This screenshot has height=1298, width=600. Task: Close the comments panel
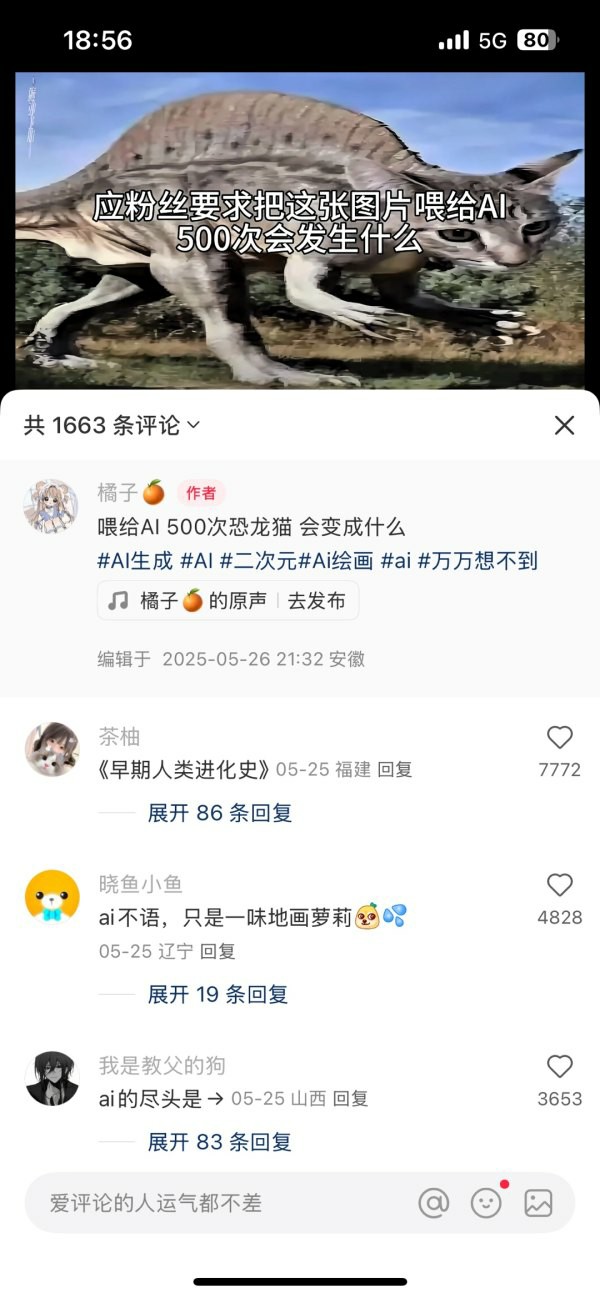click(564, 425)
